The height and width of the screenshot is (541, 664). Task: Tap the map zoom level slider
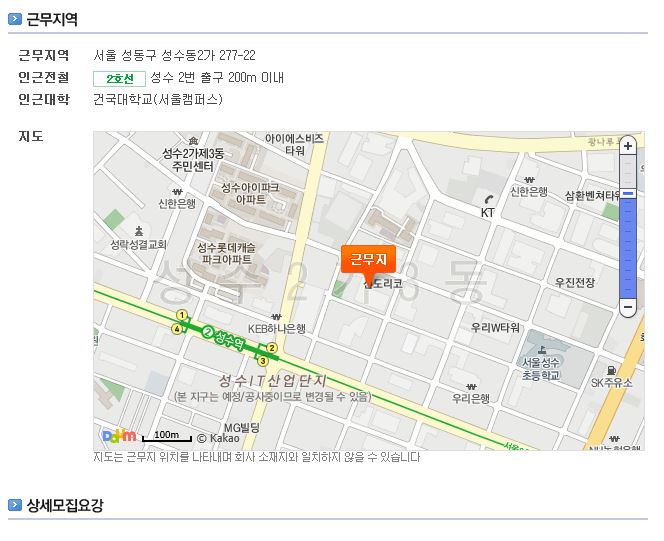628,226
